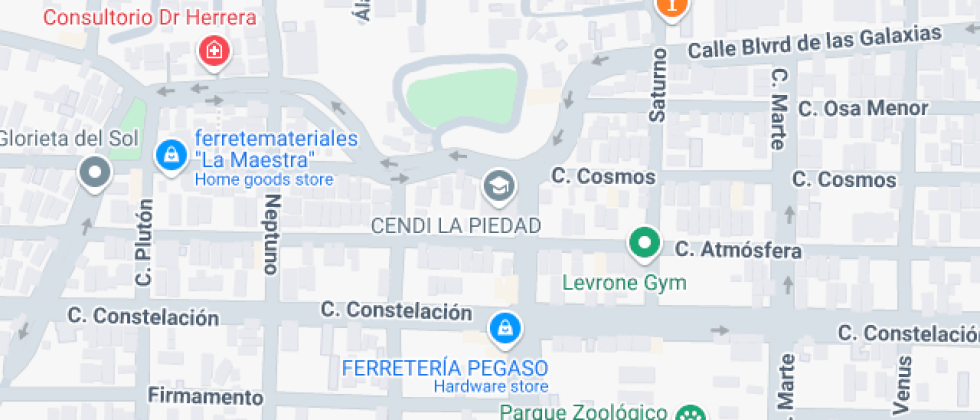View the FERRETERÍA PEGASO hardware store pin
The width and height of the screenshot is (980, 420).
(504, 327)
